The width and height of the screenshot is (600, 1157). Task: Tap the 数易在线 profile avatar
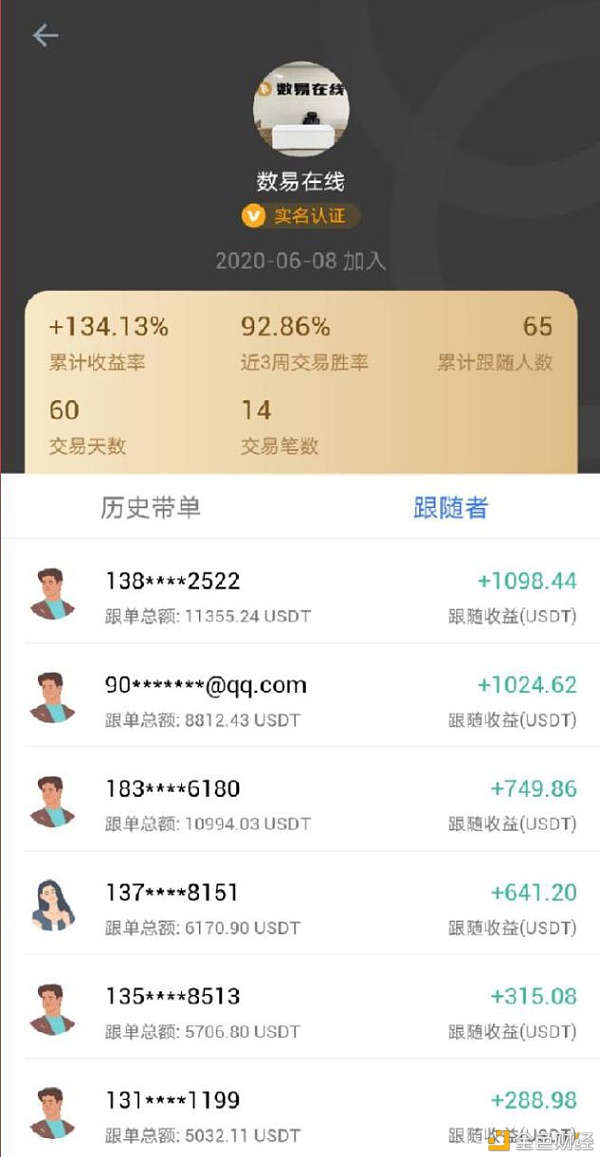pos(301,108)
